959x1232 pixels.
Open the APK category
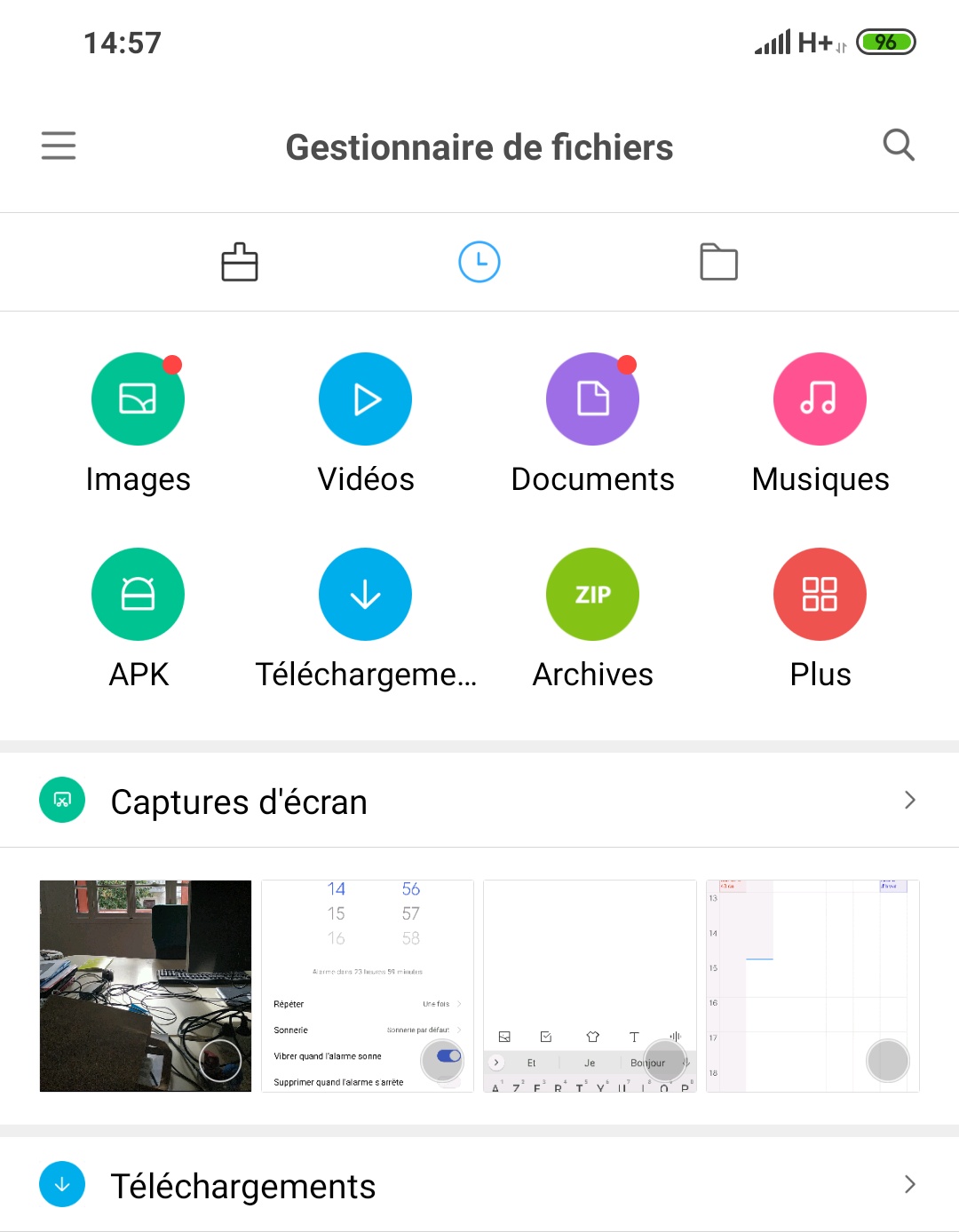tap(139, 595)
